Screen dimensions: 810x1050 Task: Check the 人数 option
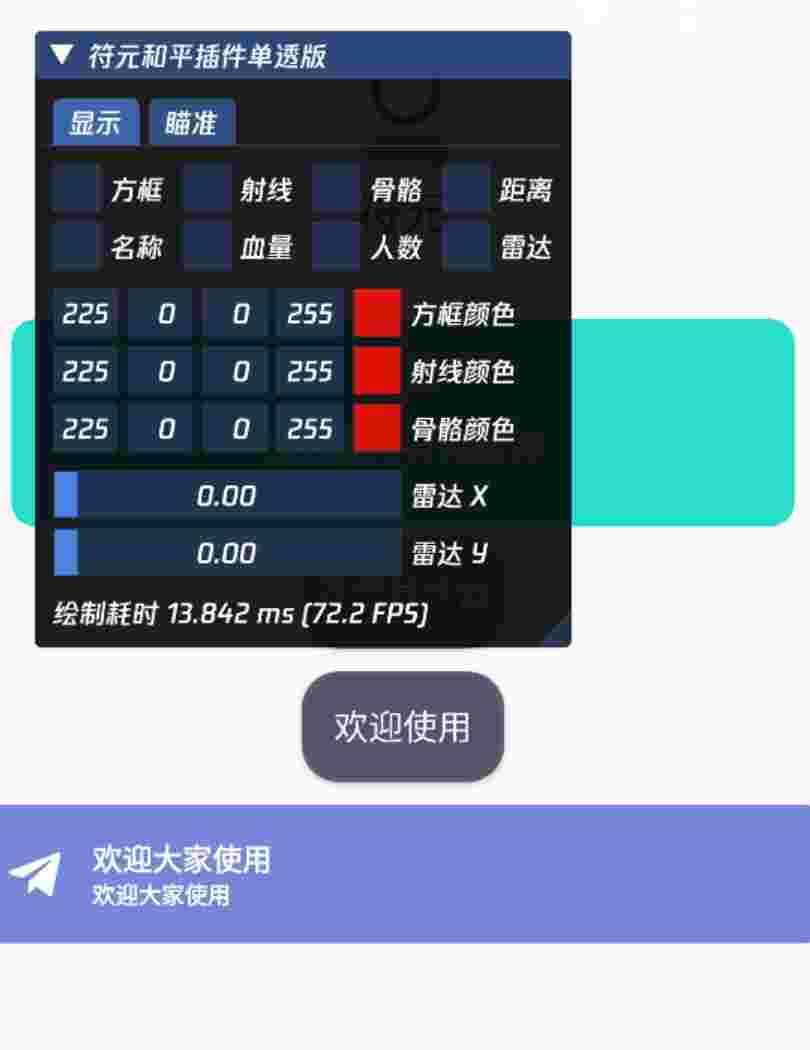[336, 247]
